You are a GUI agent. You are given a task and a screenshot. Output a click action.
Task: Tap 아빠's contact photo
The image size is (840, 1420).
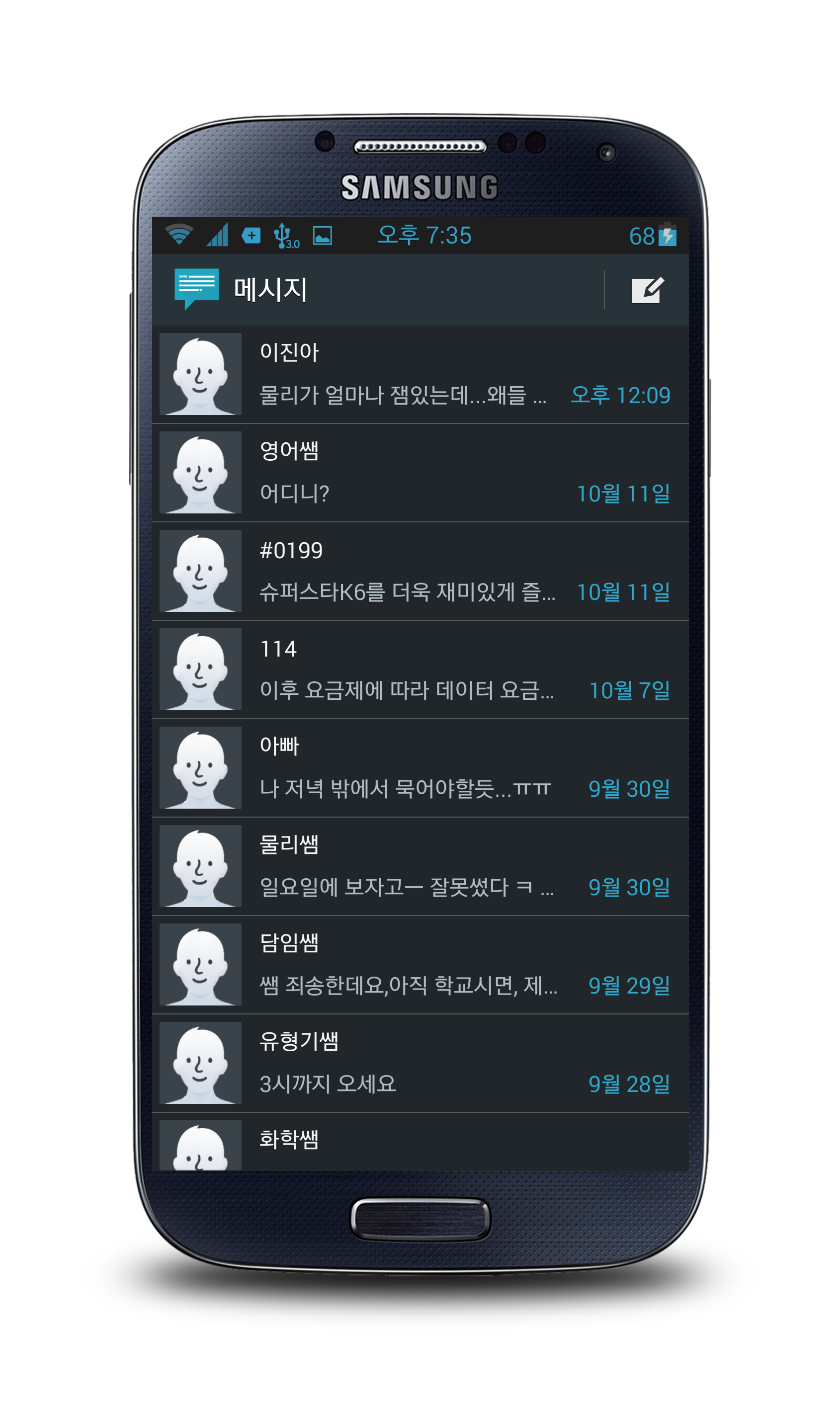pos(200,767)
